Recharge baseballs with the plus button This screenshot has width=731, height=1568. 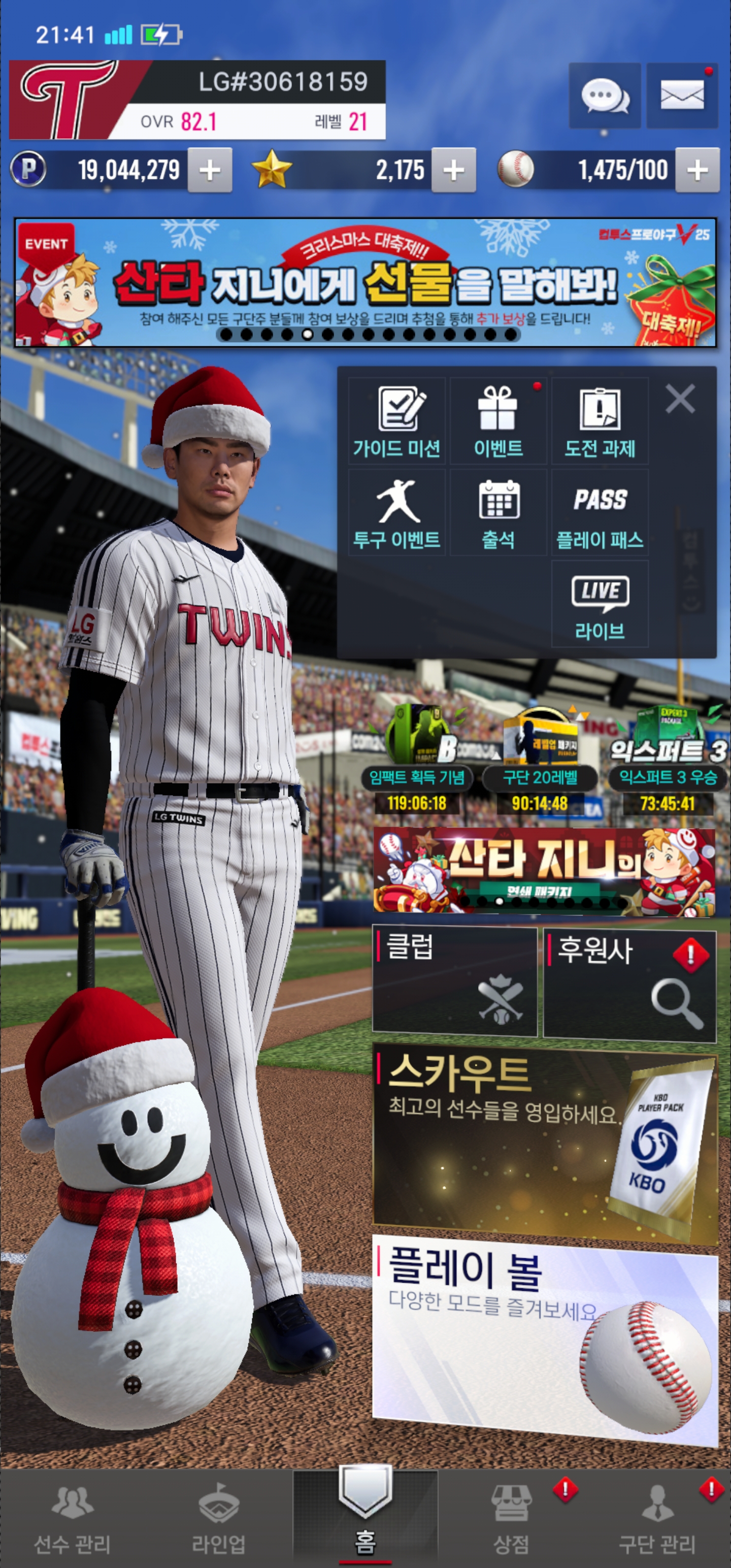pyautogui.click(x=697, y=171)
